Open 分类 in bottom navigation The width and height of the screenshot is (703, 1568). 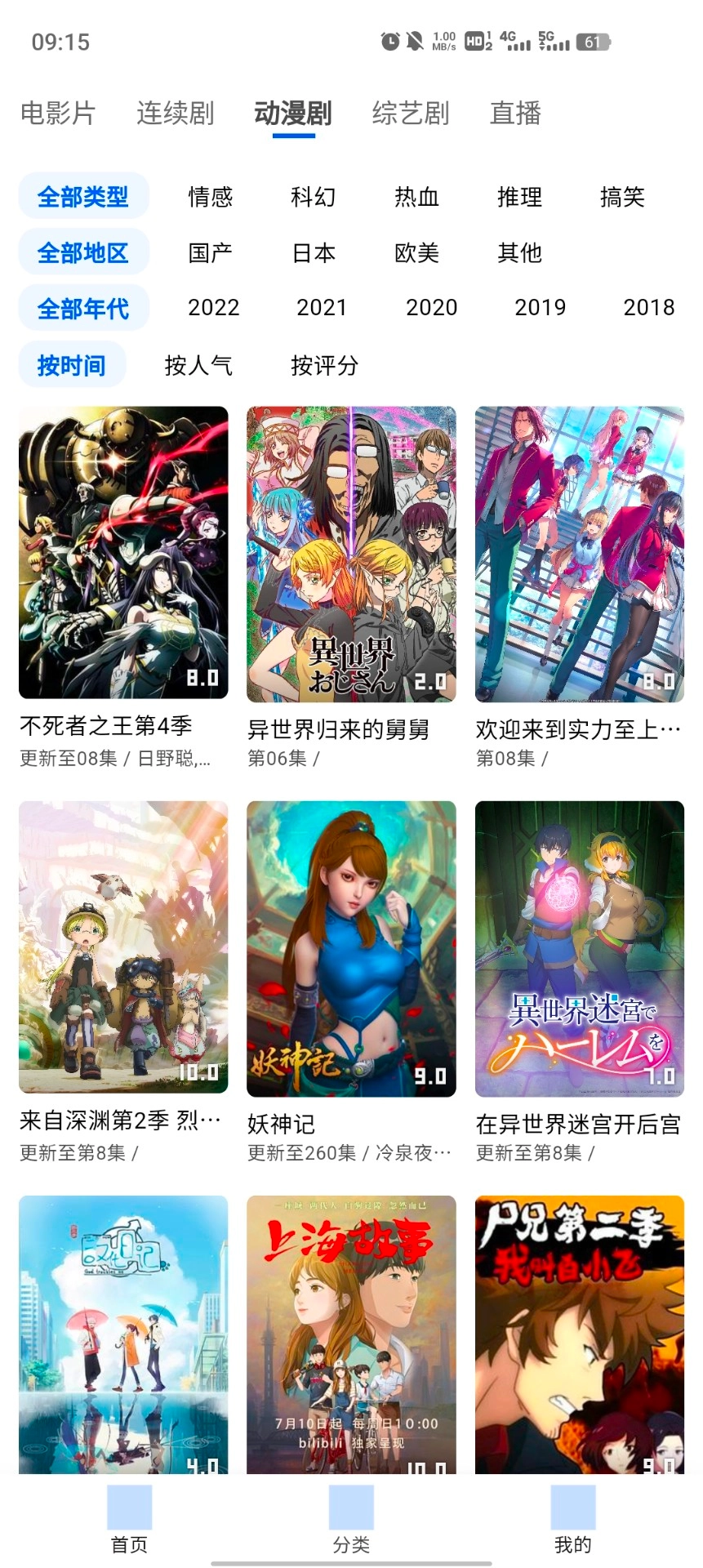pyautogui.click(x=351, y=1521)
